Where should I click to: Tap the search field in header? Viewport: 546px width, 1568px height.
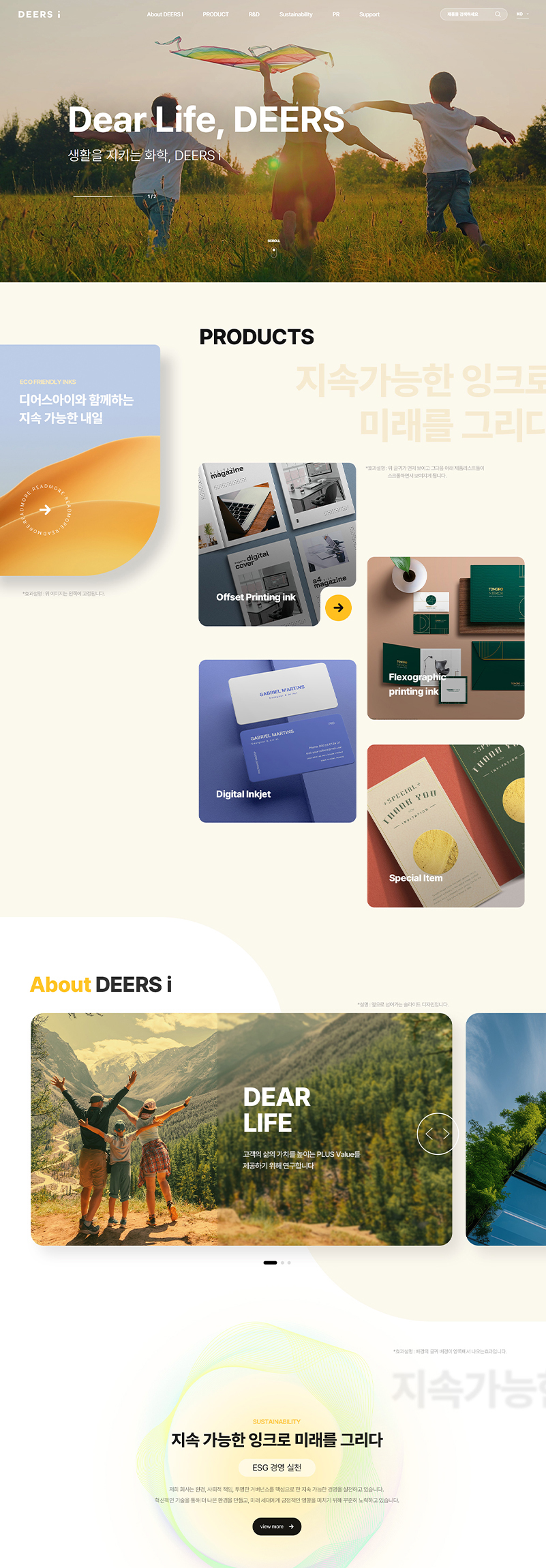pyautogui.click(x=468, y=14)
